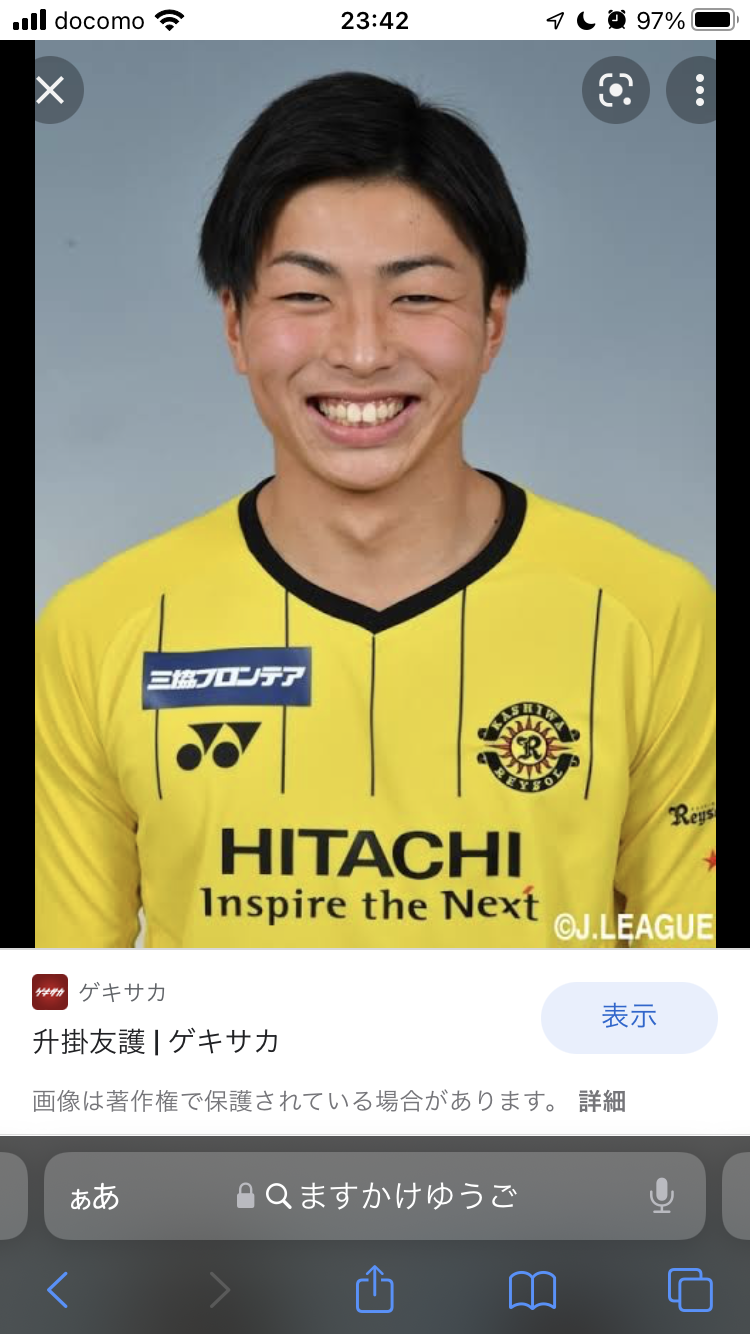Open the 詳細 copyright details link
This screenshot has width=750, height=1334.
602,1101
